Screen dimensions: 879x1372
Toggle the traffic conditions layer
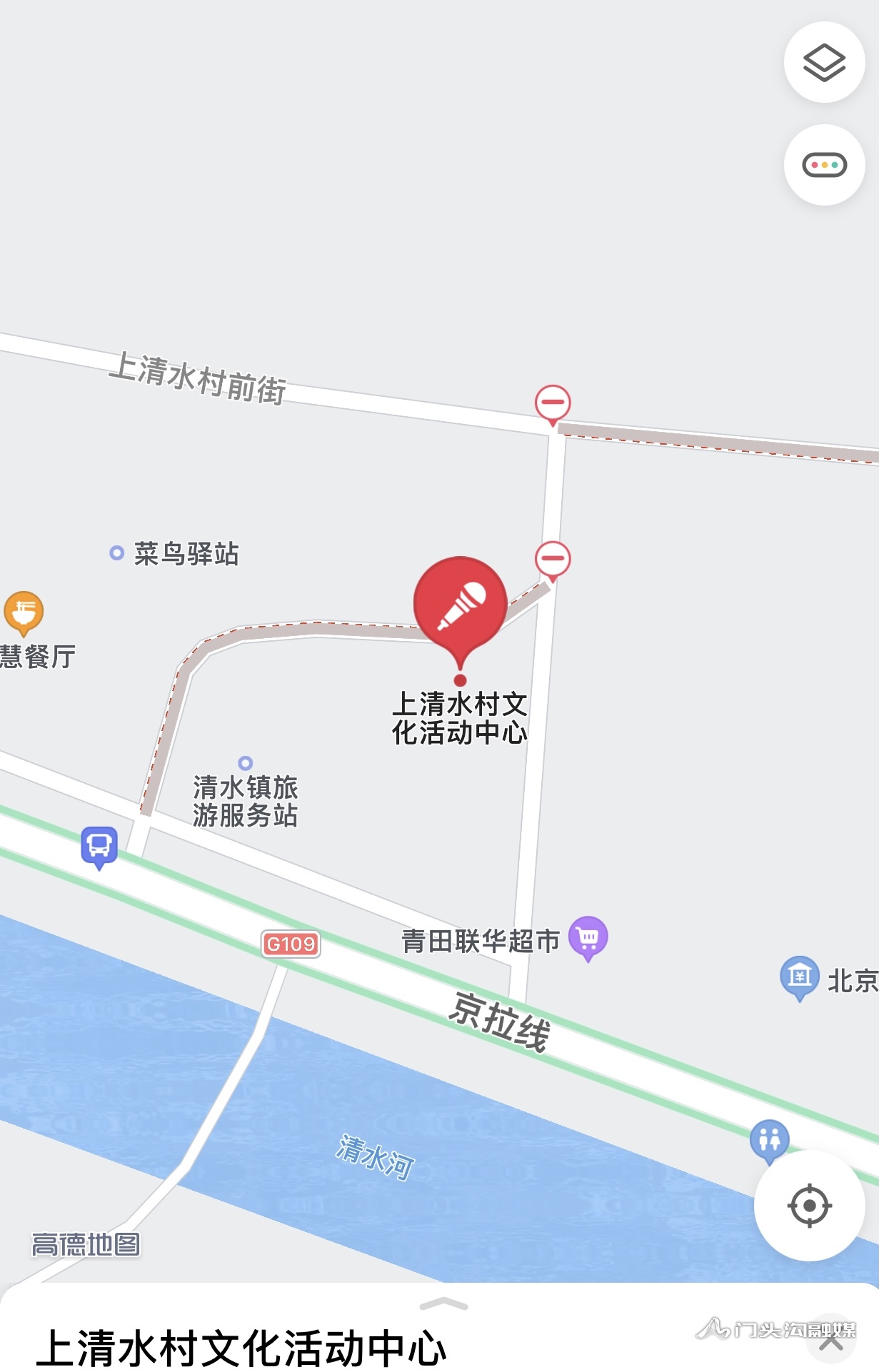tap(824, 165)
